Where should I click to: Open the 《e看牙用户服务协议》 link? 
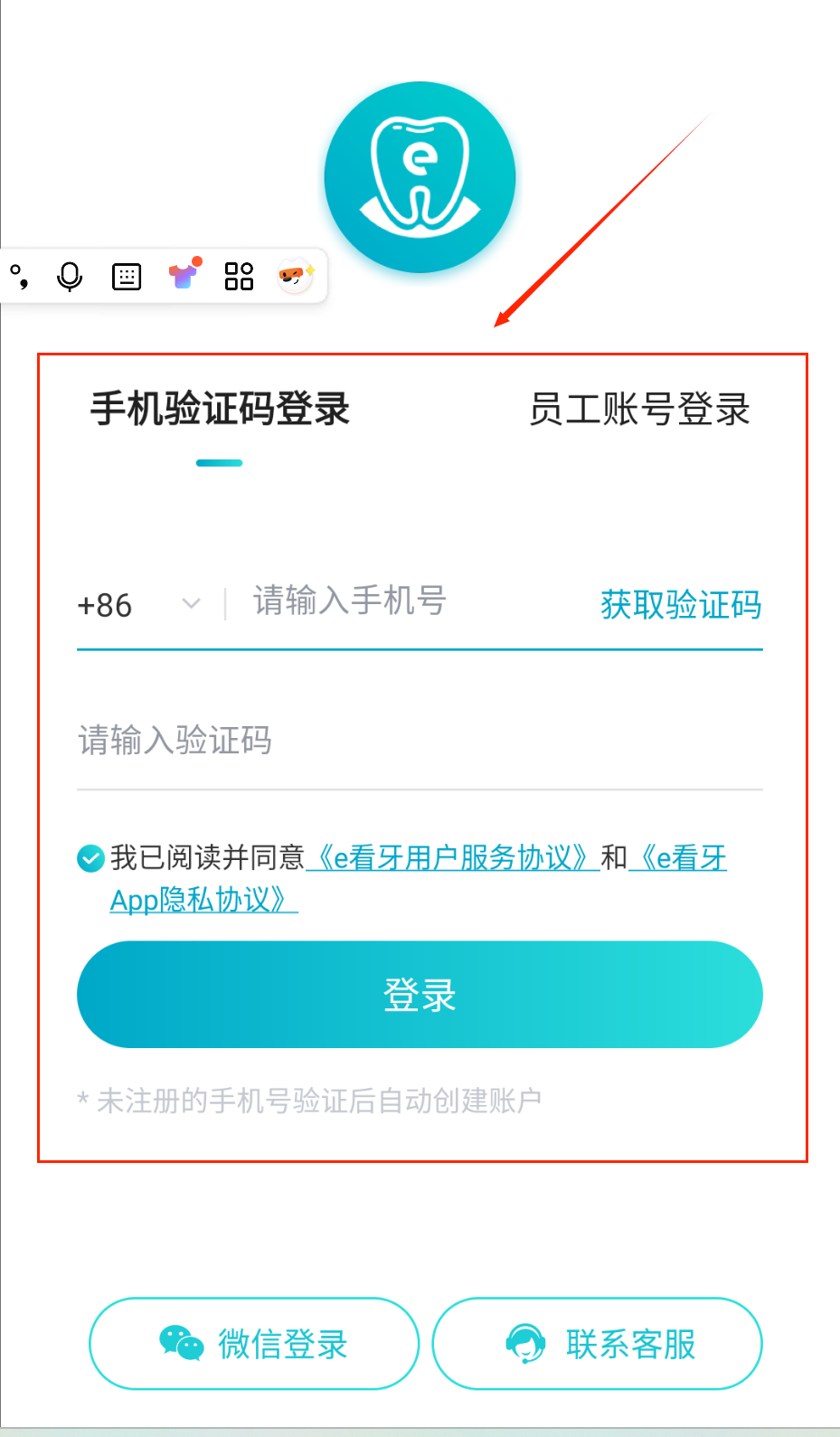click(452, 857)
